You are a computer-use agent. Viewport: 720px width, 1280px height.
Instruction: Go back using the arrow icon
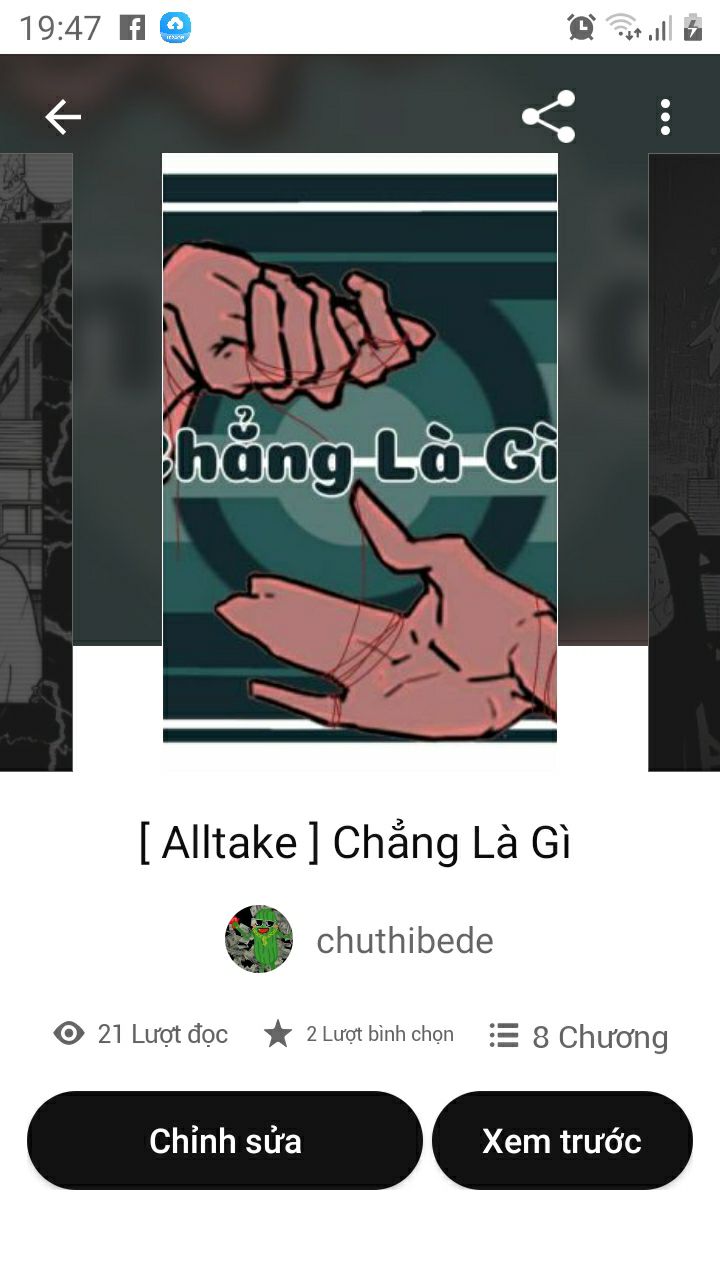pos(62,118)
